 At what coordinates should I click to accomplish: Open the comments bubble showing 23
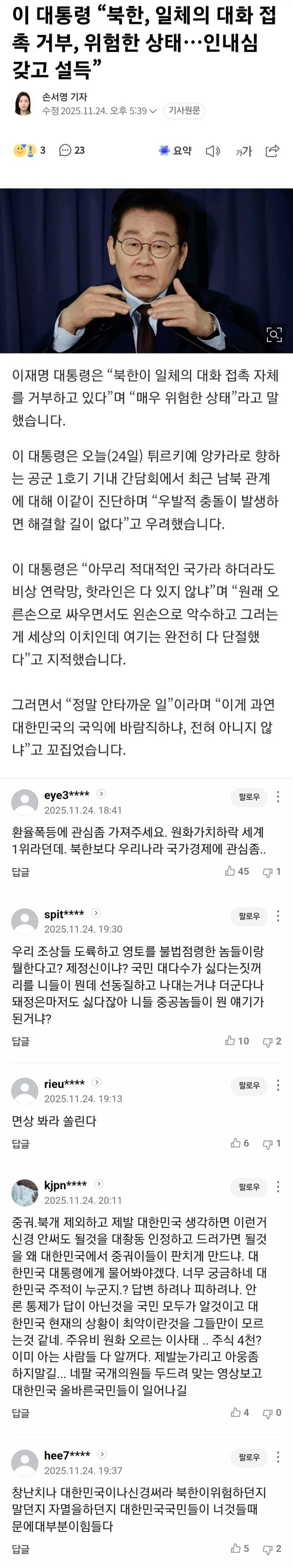coord(71,150)
